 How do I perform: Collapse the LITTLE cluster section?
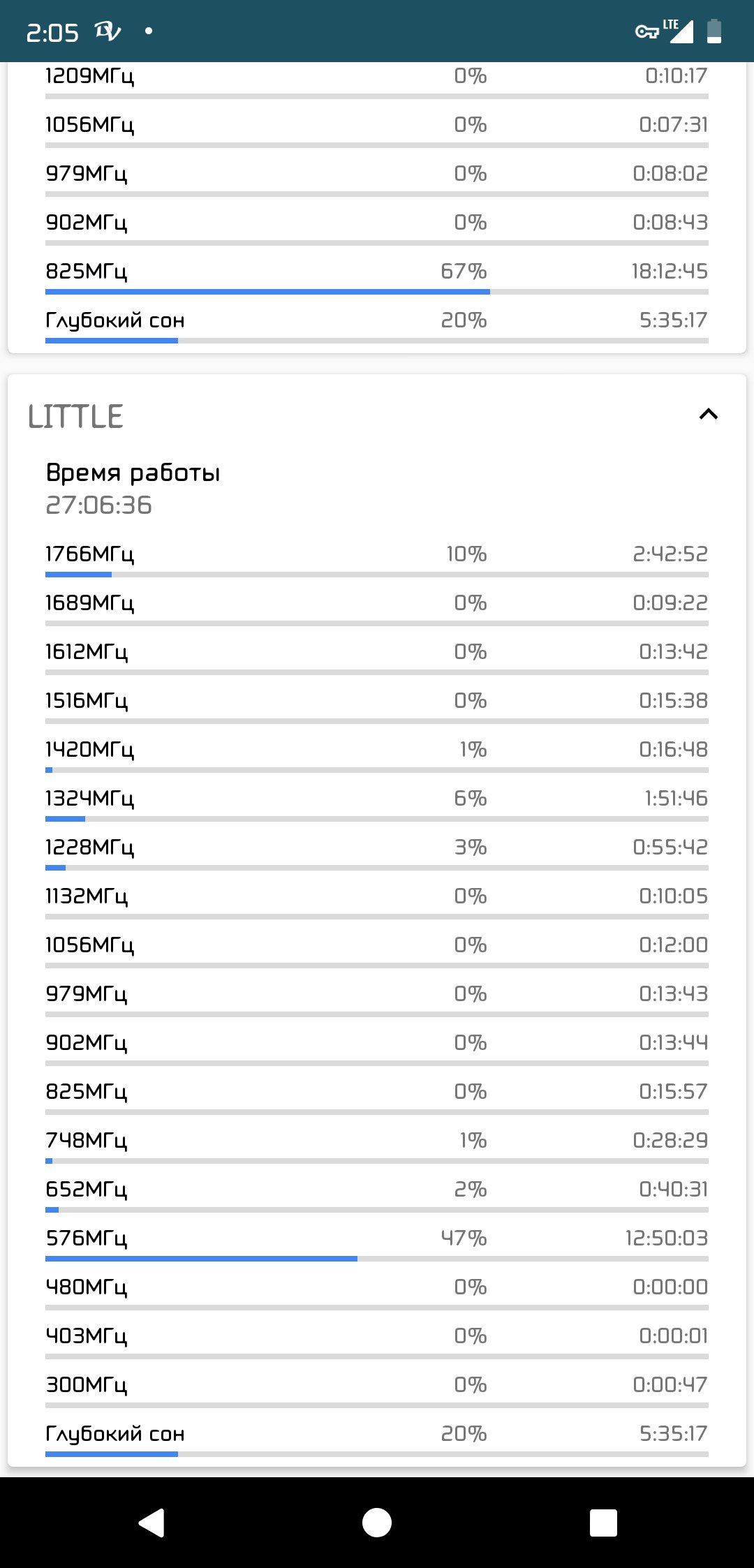tap(708, 415)
